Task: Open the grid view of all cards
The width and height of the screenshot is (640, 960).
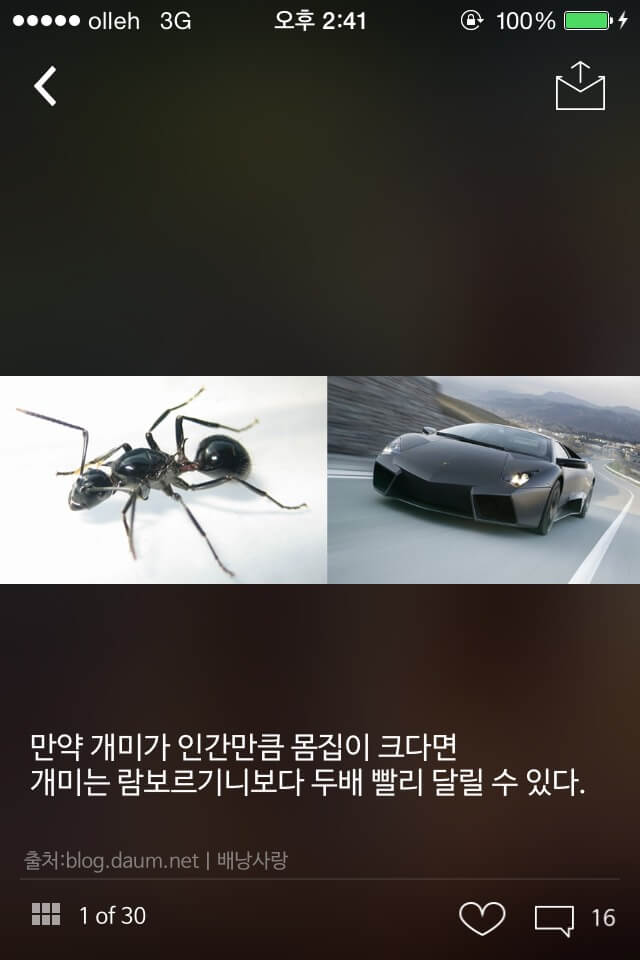Action: (x=46, y=914)
